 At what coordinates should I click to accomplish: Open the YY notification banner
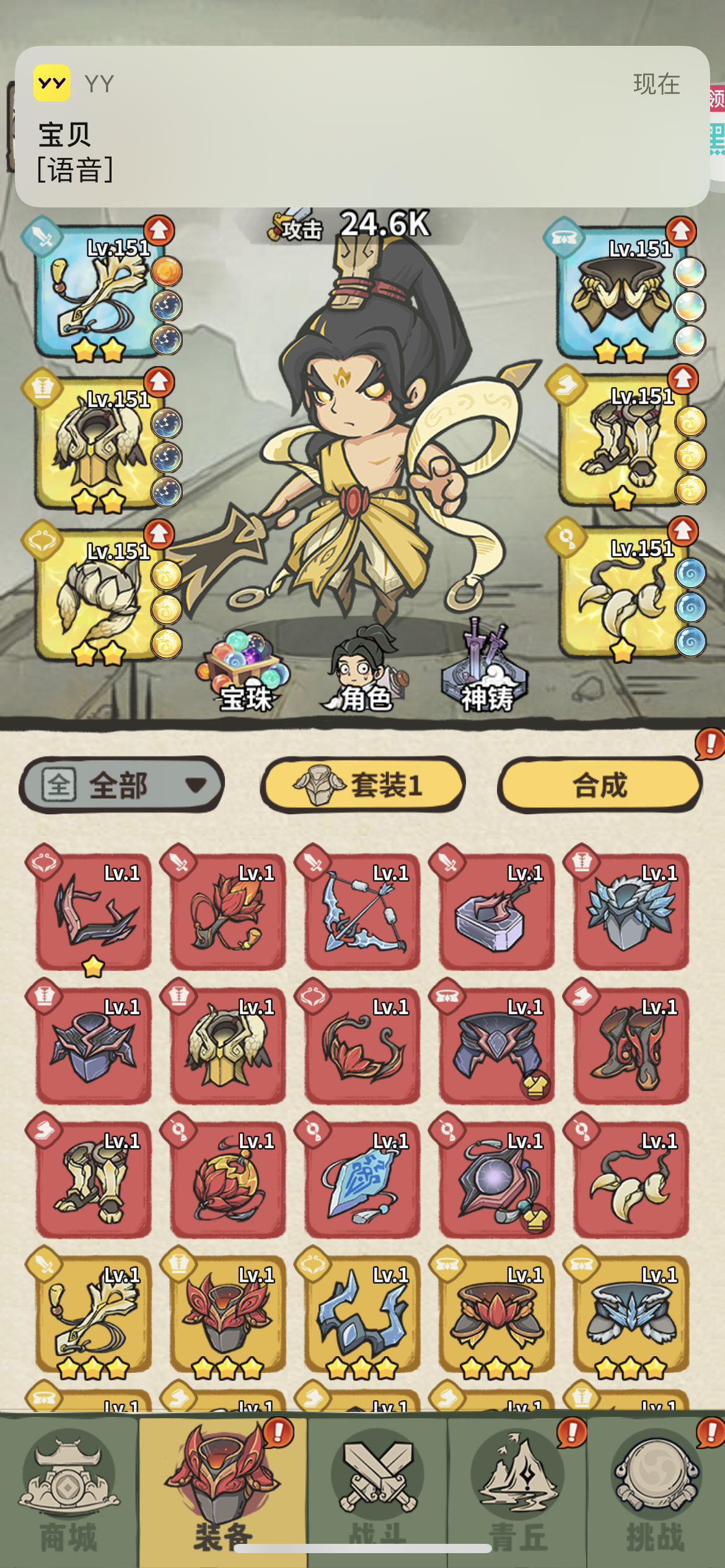(362, 127)
